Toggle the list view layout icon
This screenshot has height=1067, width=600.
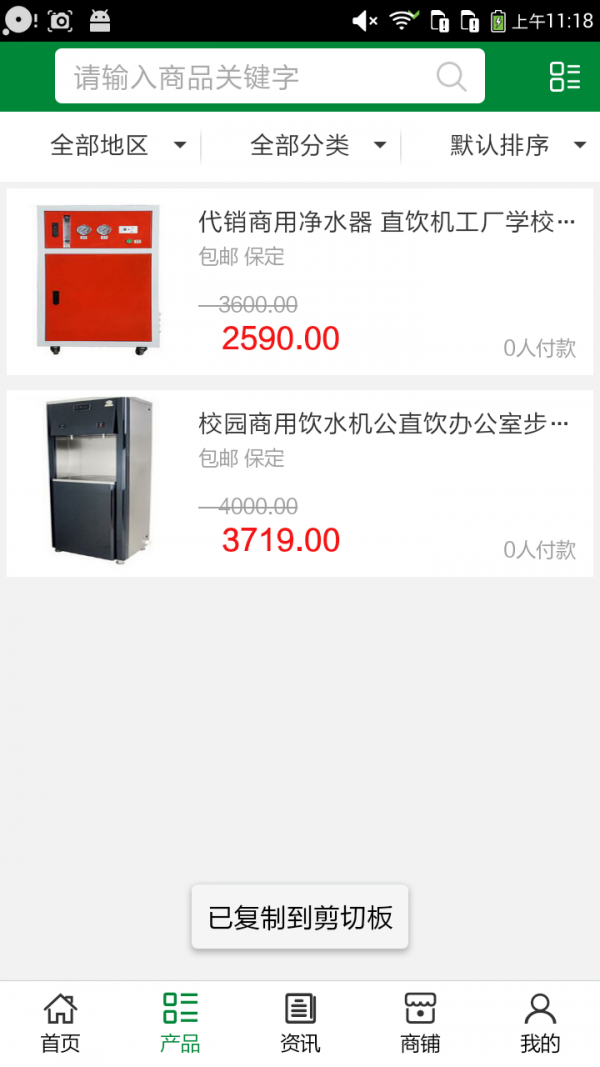565,77
